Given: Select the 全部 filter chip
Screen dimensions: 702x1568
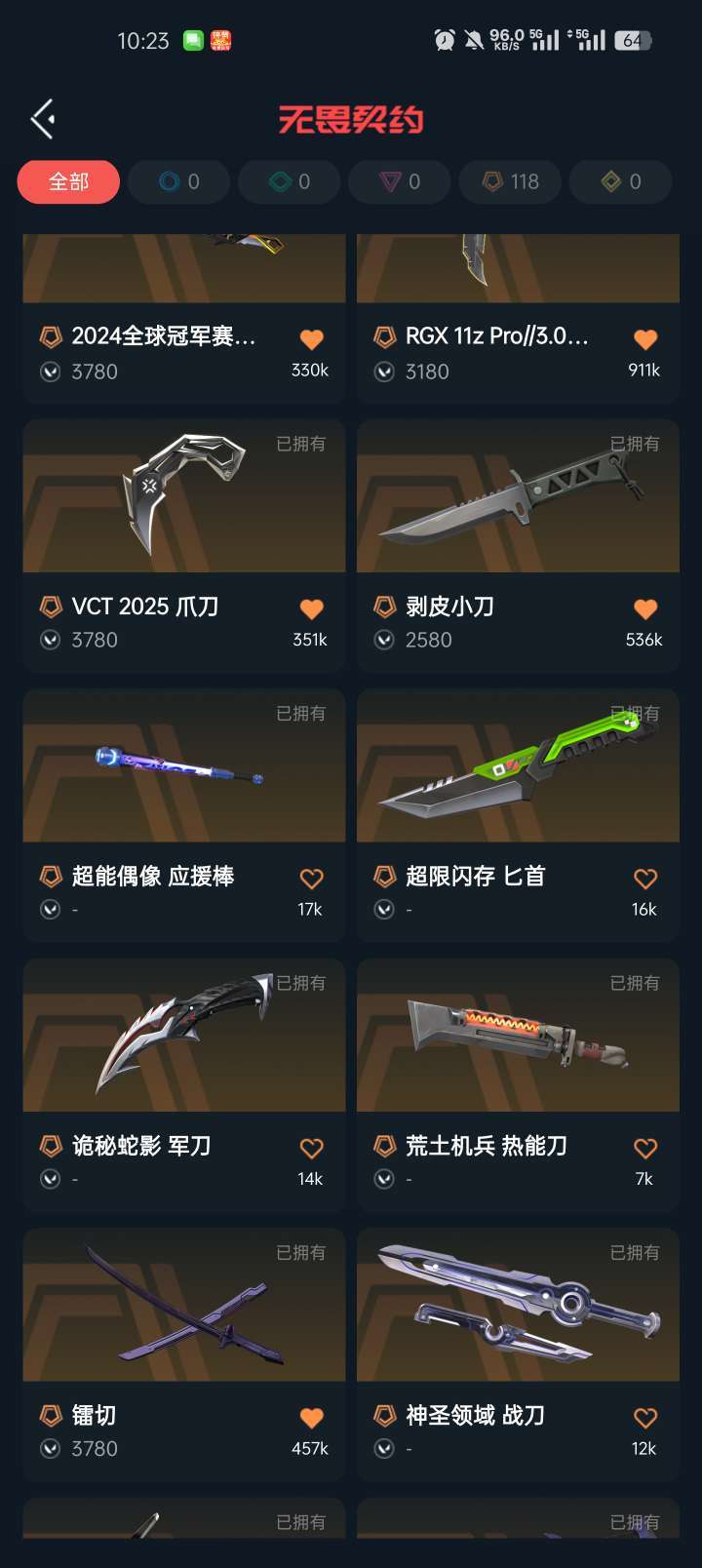Looking at the screenshot, I should coord(68,181).
